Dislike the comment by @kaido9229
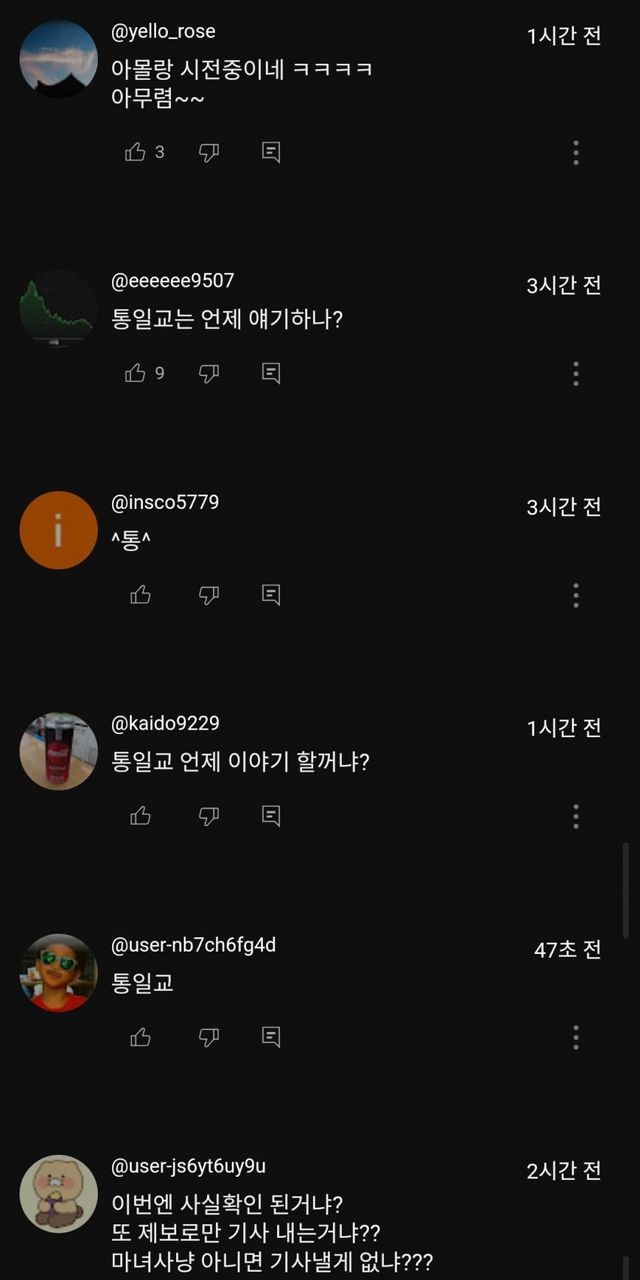Viewport: 640px width, 1280px height. [208, 816]
